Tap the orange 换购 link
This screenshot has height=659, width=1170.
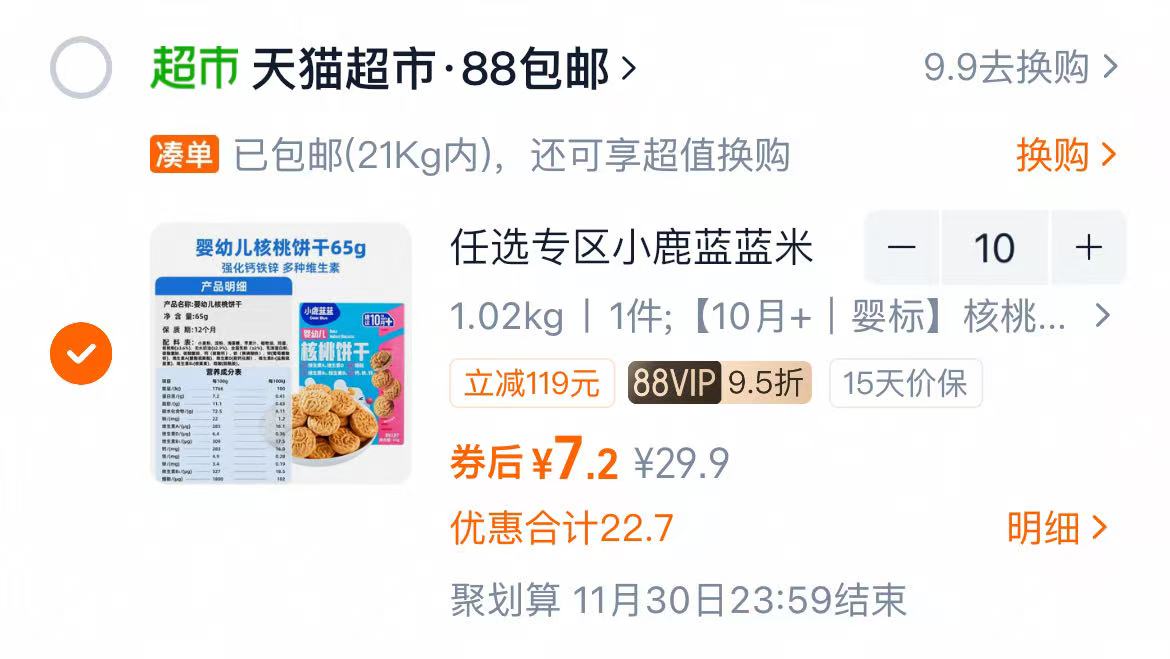[x=1065, y=155]
